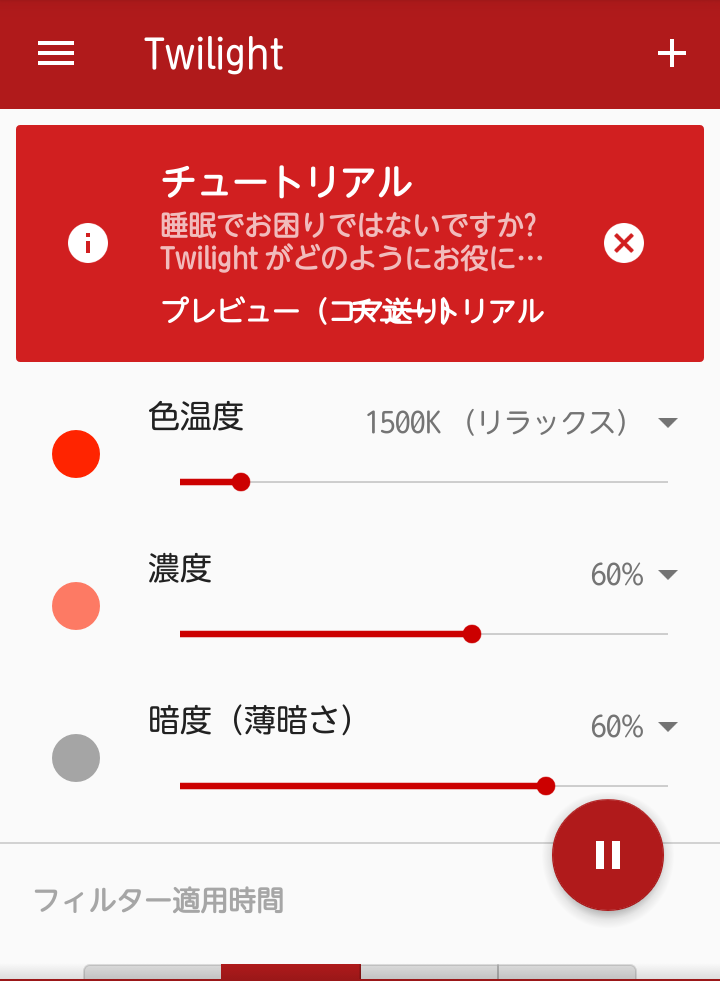
Task: Expand the 暗度（薄暗さ）percentage dropdown
Action: click(x=668, y=727)
